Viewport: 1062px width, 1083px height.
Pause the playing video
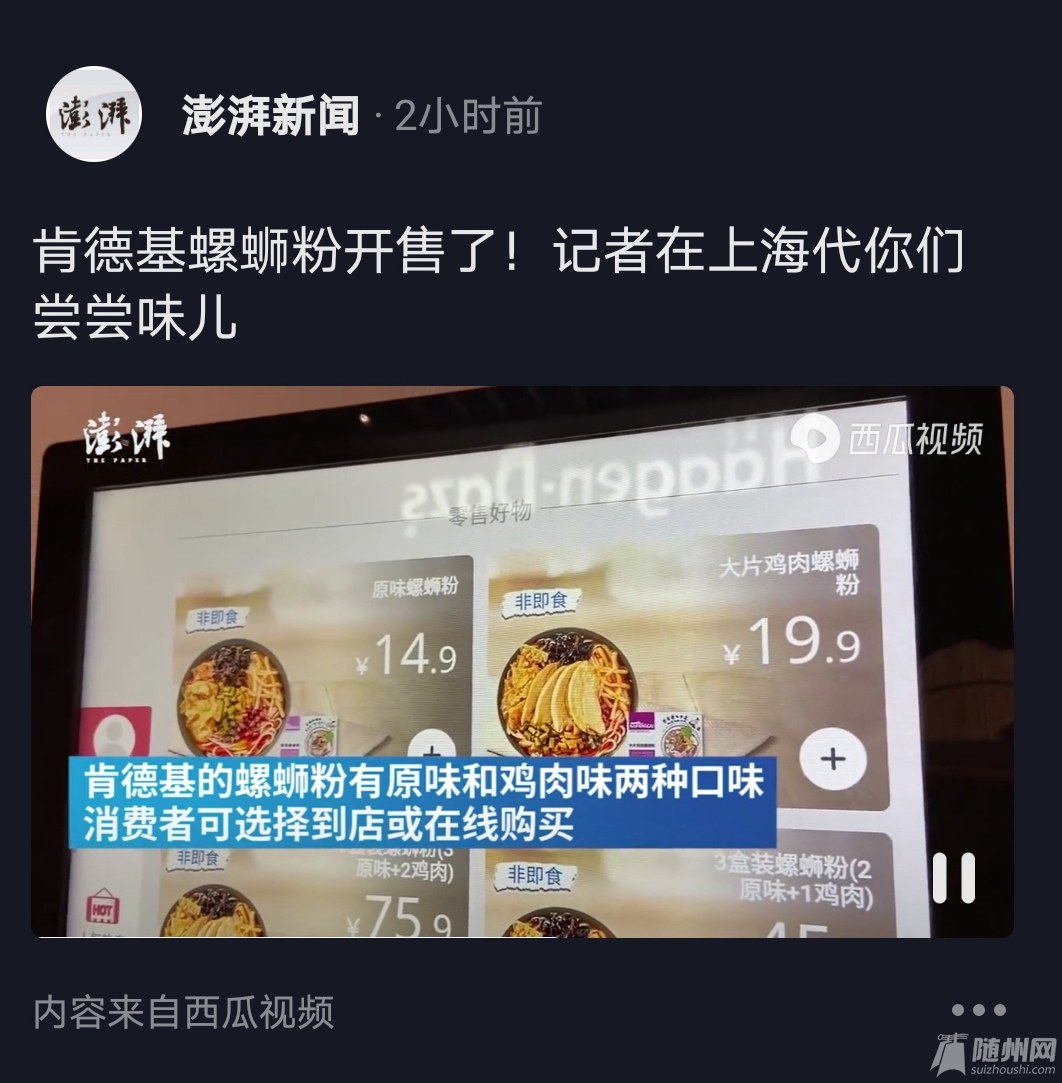953,879
